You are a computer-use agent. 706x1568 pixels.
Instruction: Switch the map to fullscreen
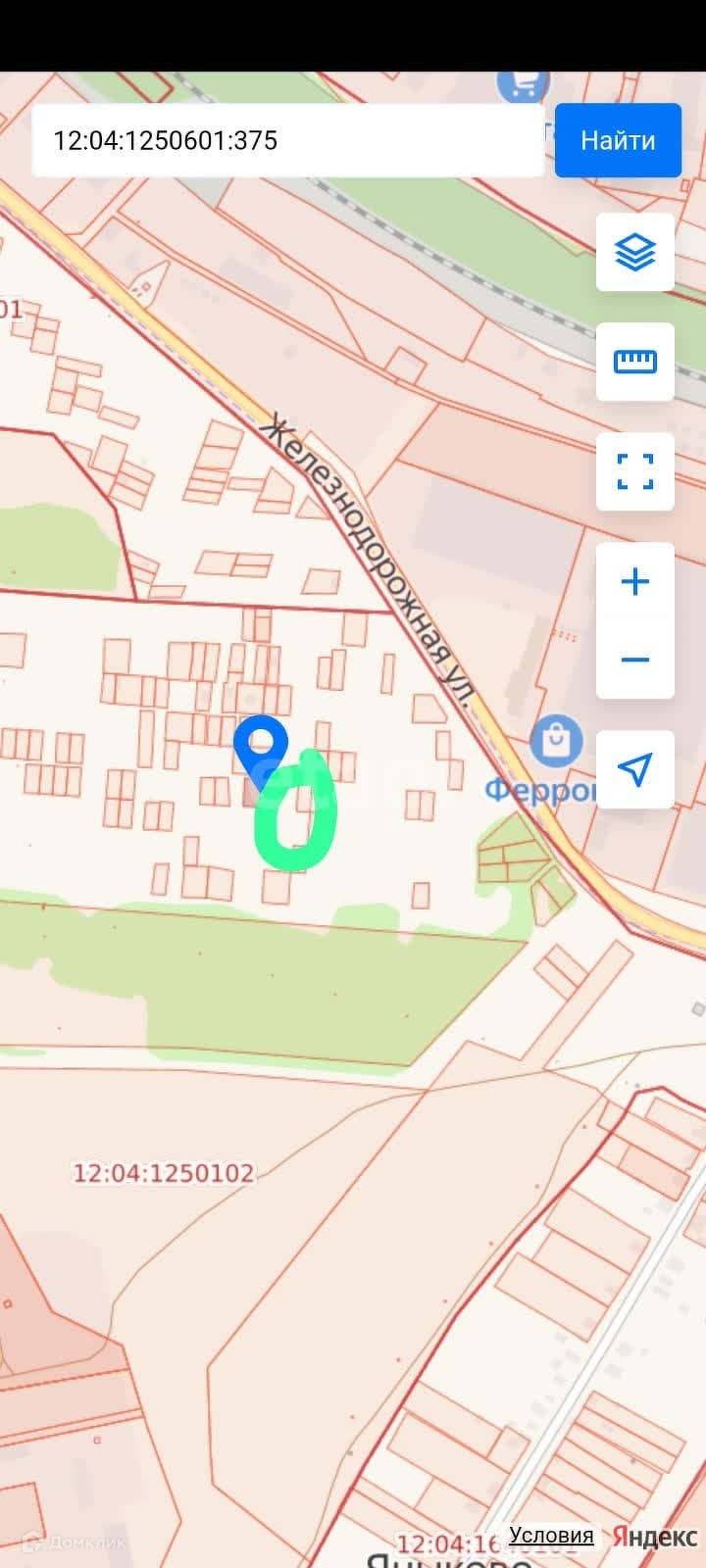pos(634,471)
